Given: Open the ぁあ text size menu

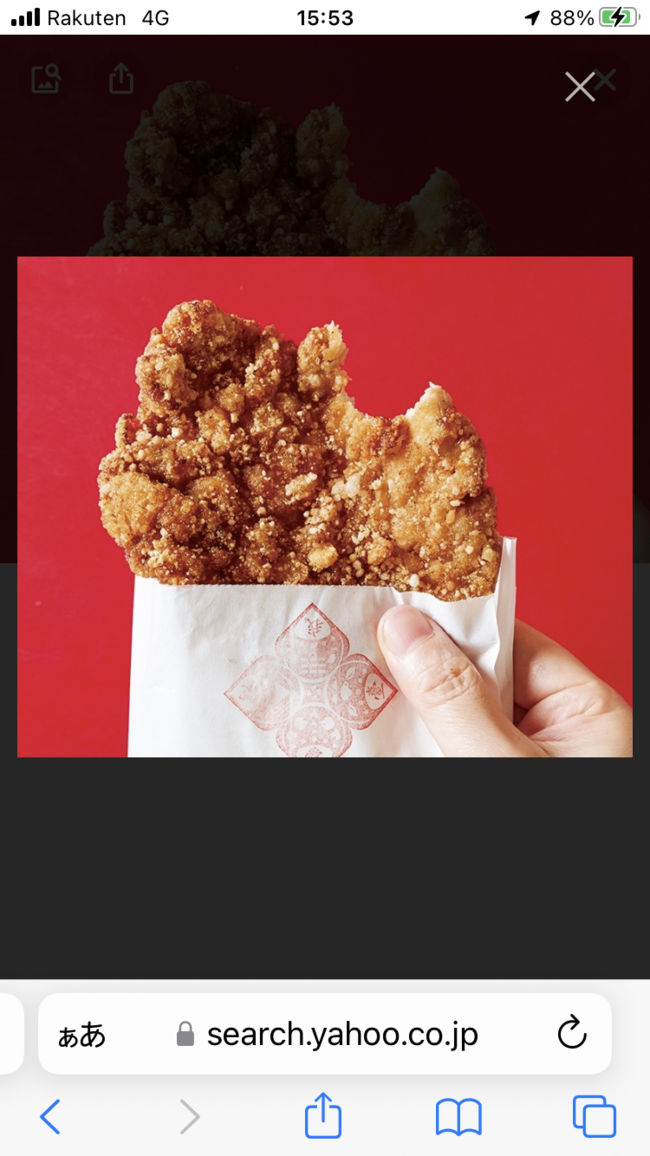Looking at the screenshot, I should click(x=81, y=1035).
